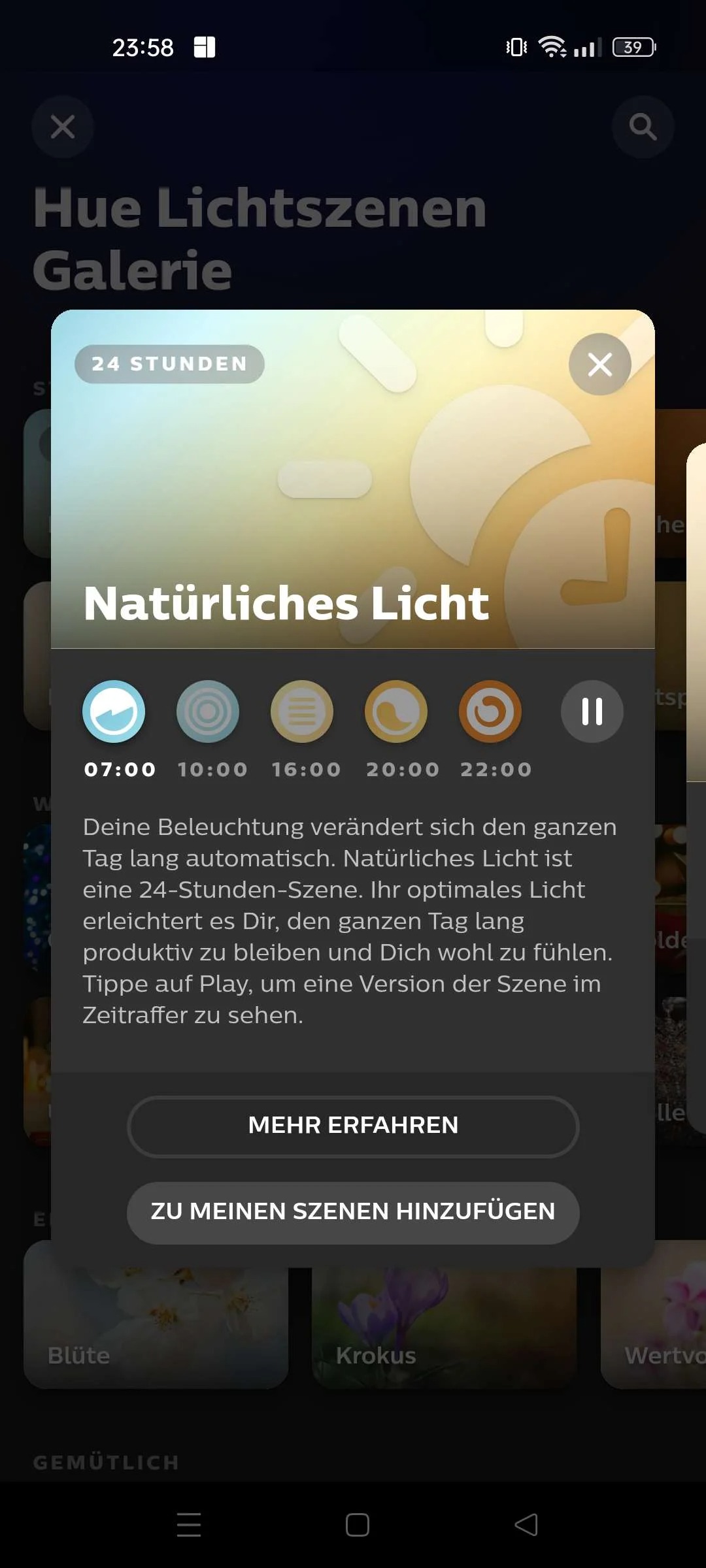The height and width of the screenshot is (1568, 706).
Task: Select the 10:00 light phase icon
Action: point(208,711)
